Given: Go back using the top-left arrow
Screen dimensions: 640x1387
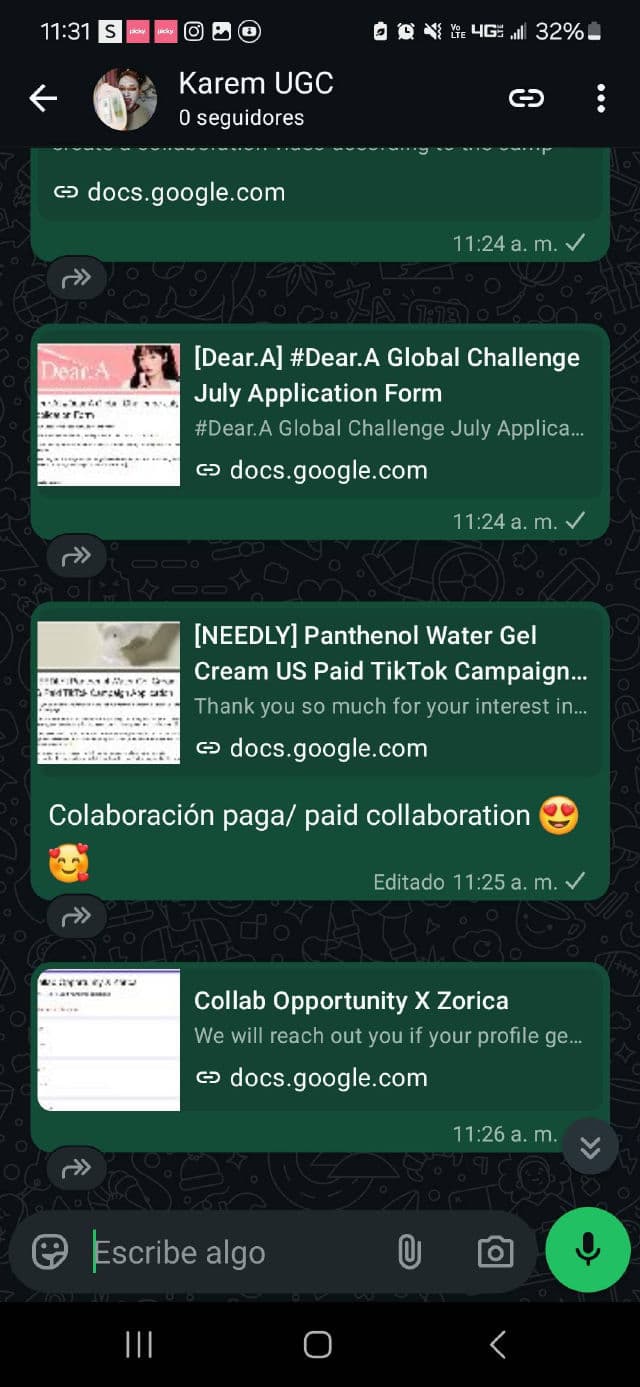Looking at the screenshot, I should point(43,98).
